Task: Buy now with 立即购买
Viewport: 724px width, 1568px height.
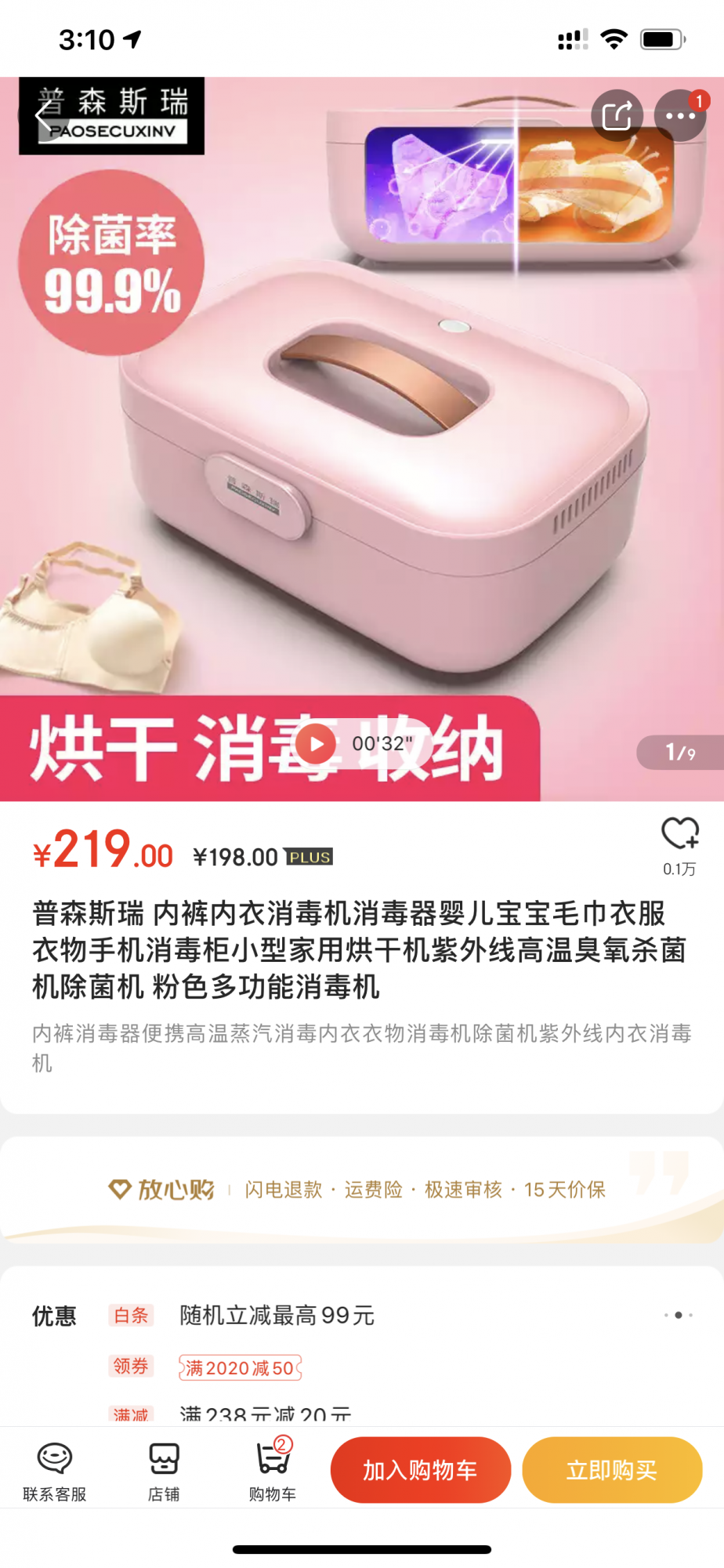Action: coord(612,1470)
